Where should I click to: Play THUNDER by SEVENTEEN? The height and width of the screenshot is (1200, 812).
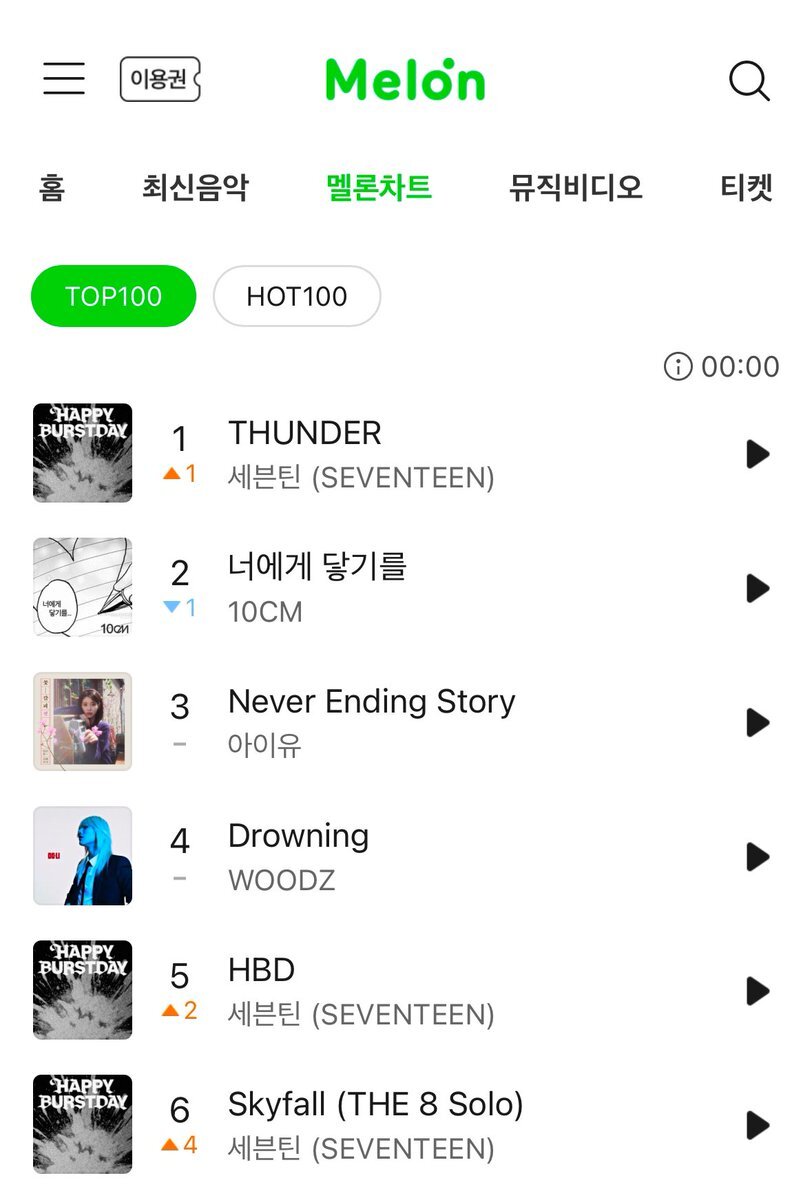757,454
